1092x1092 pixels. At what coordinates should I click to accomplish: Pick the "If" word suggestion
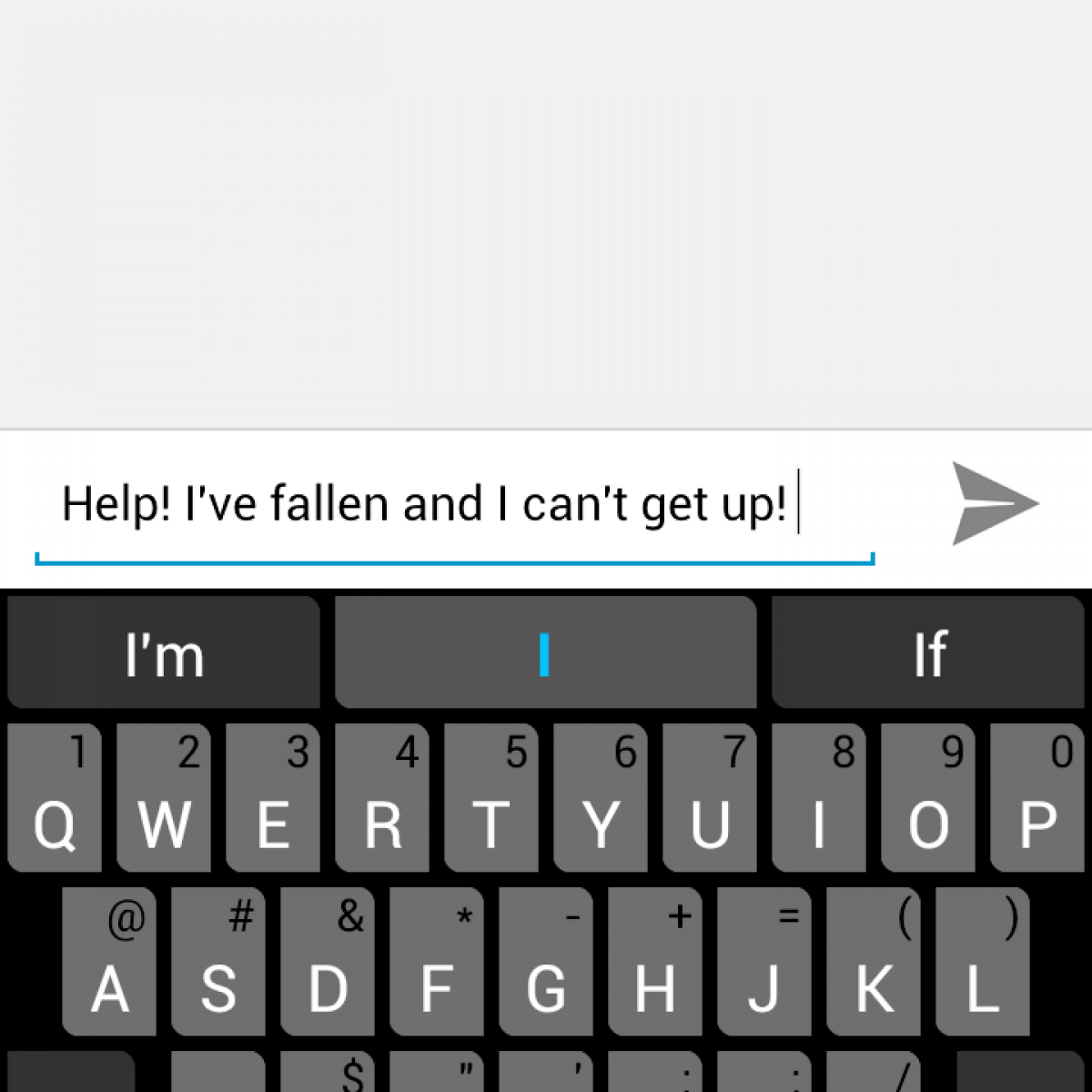point(930,653)
